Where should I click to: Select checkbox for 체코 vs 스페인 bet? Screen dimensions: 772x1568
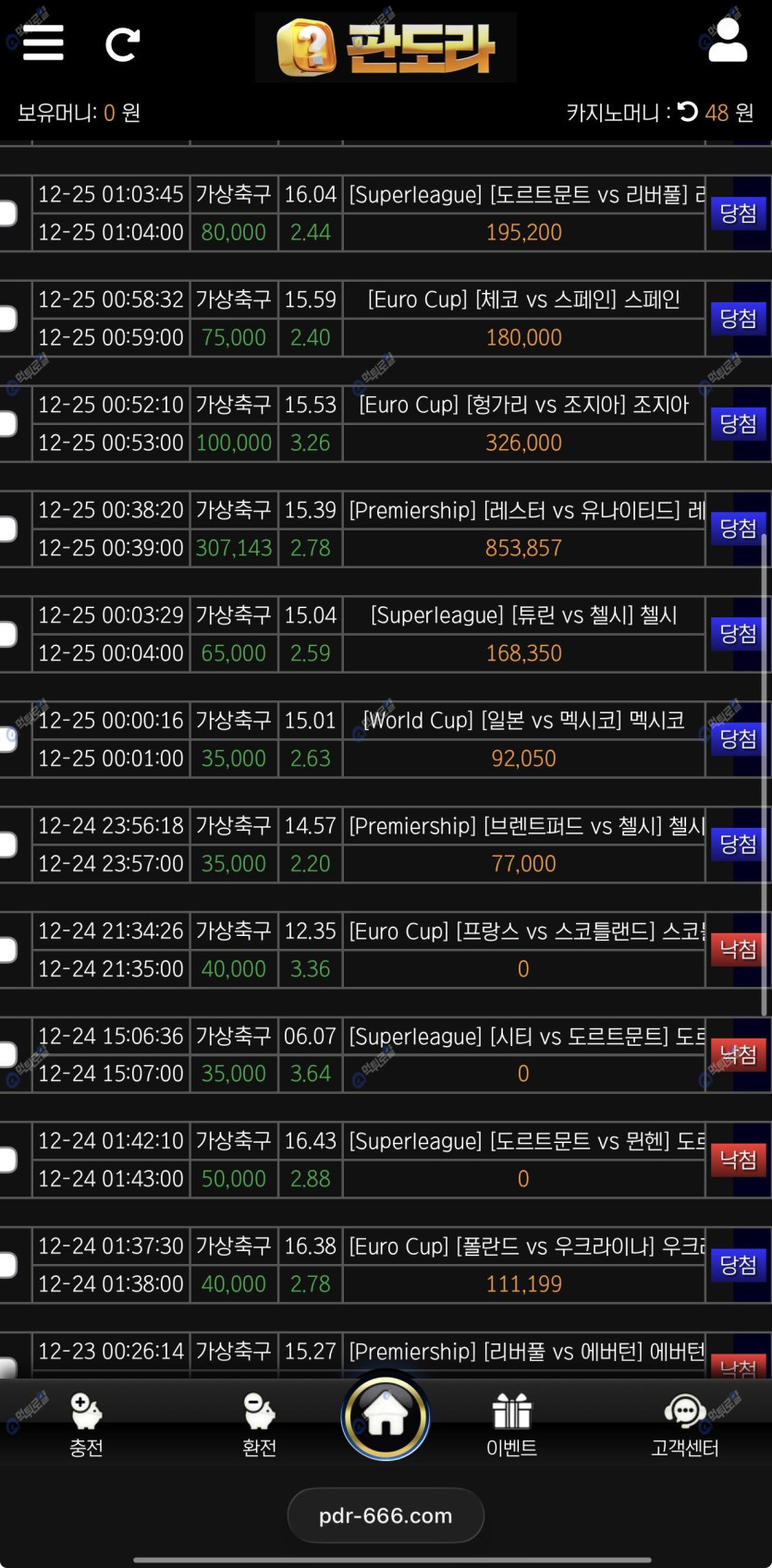pos(7,319)
